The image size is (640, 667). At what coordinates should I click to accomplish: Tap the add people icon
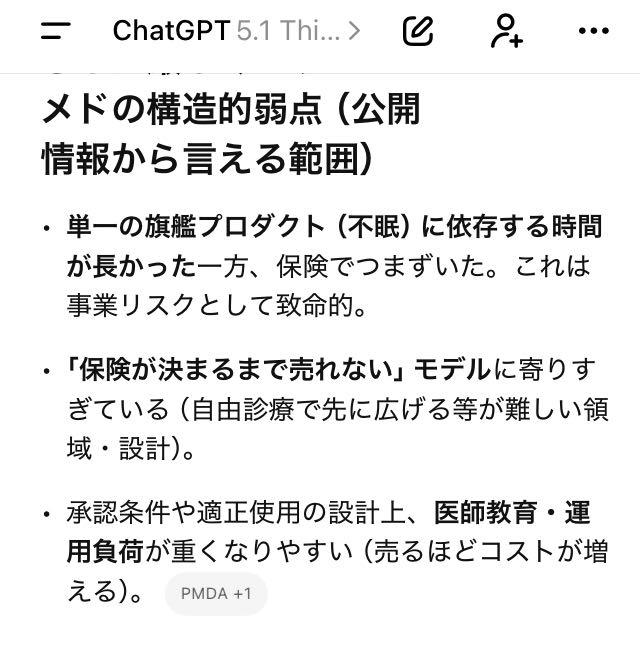click(x=507, y=31)
